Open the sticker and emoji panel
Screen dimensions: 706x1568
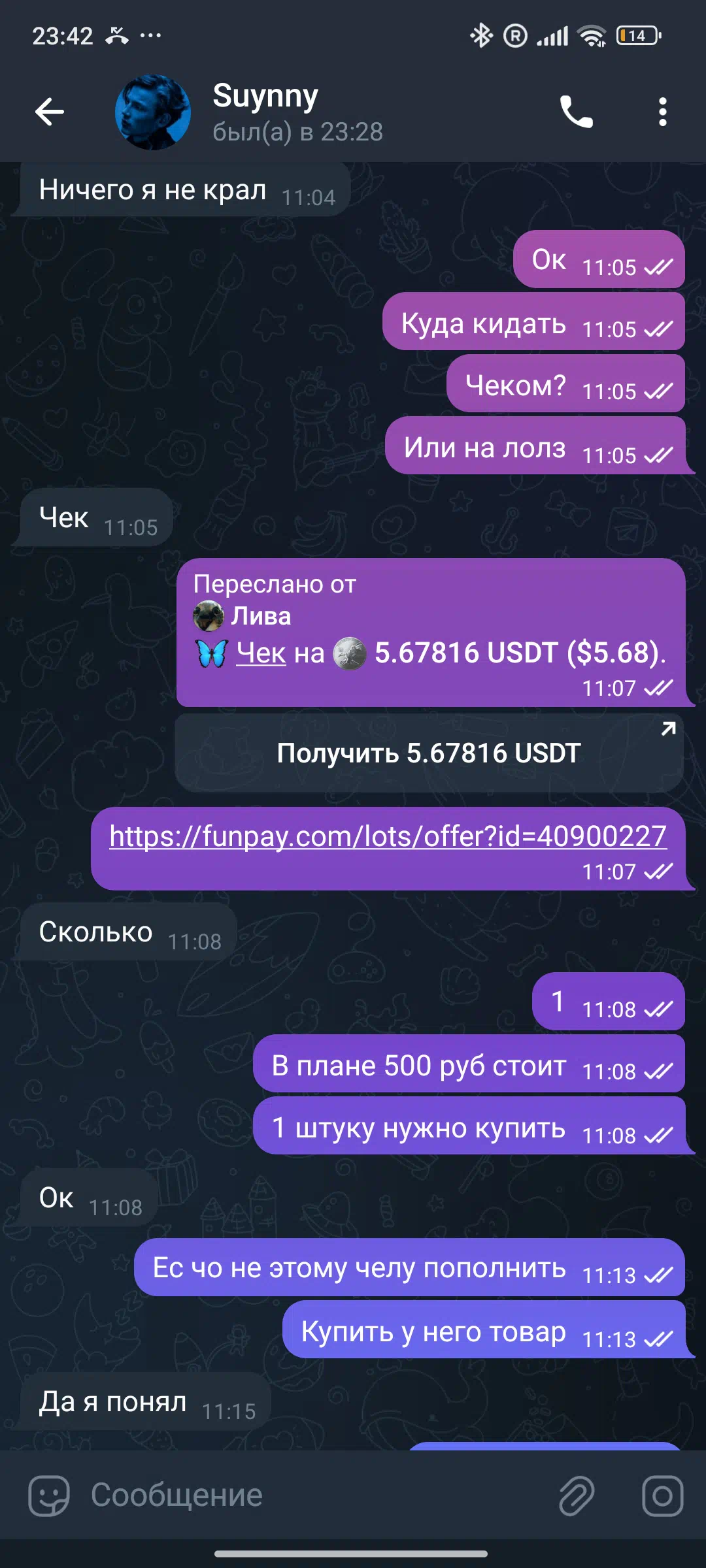coord(48,1495)
